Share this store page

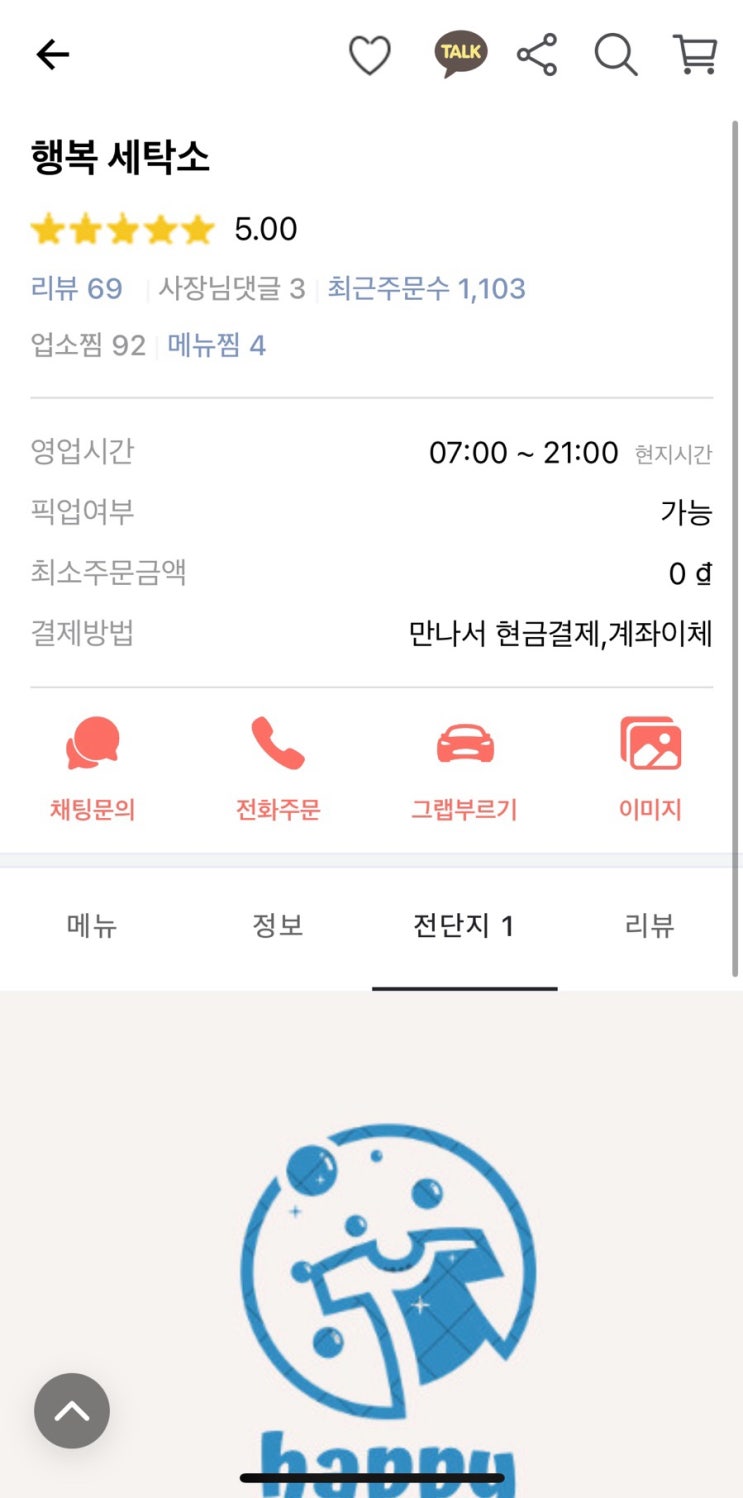(x=537, y=55)
